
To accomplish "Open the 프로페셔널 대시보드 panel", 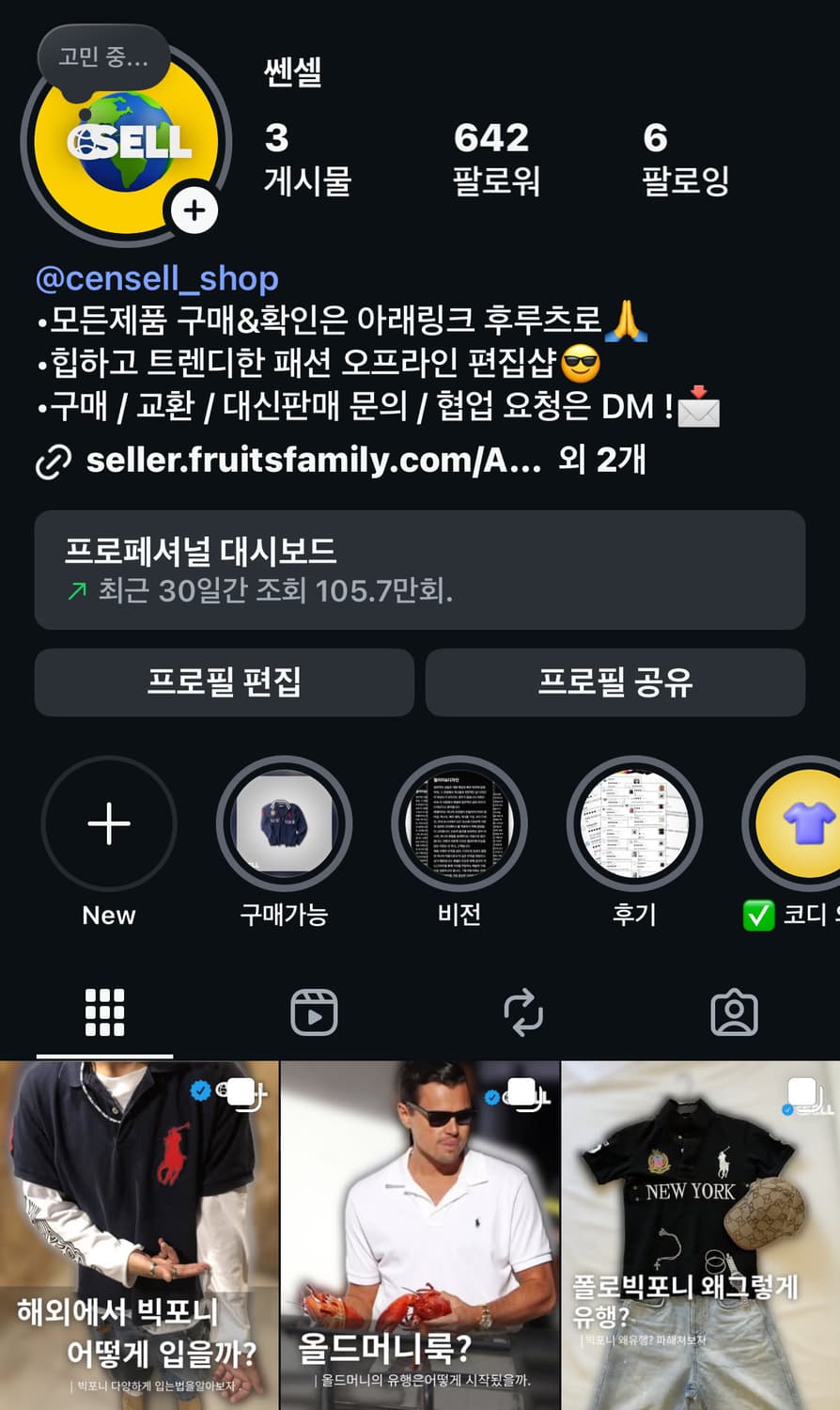I will tap(420, 569).
